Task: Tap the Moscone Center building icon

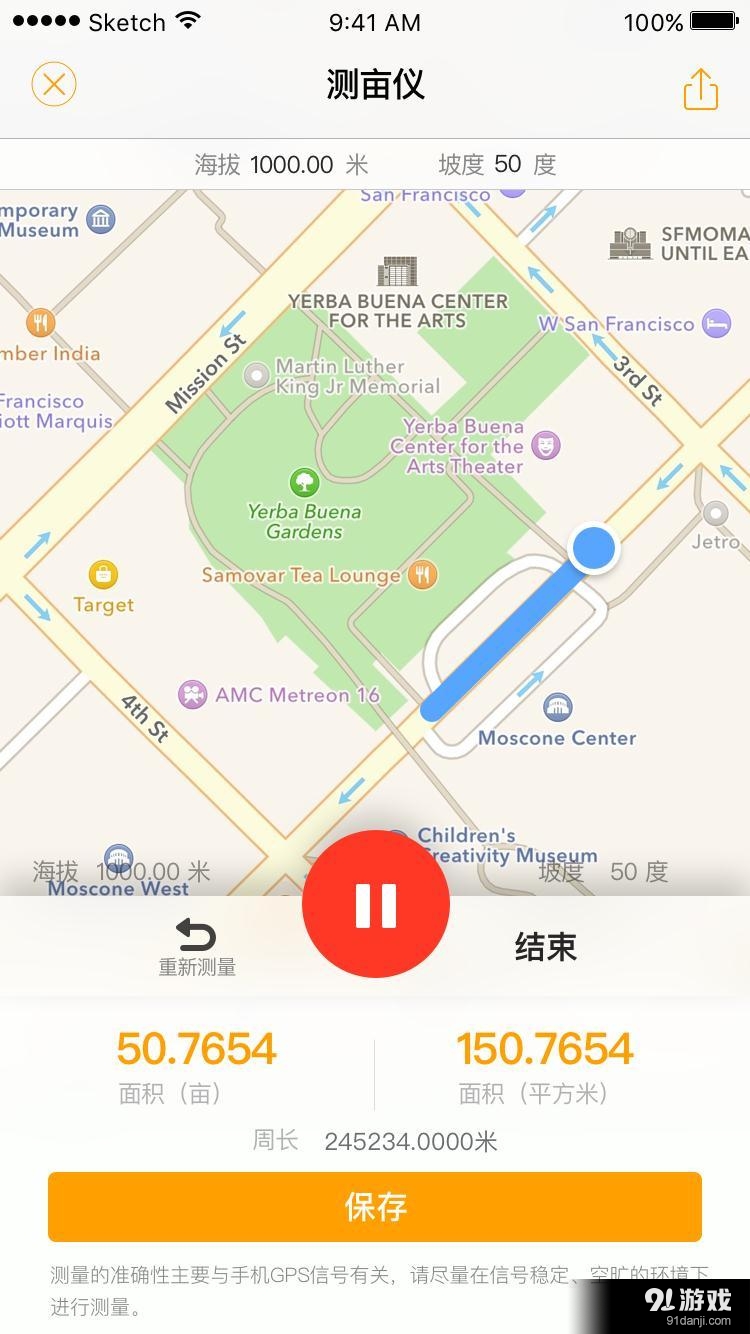Action: pos(557,706)
